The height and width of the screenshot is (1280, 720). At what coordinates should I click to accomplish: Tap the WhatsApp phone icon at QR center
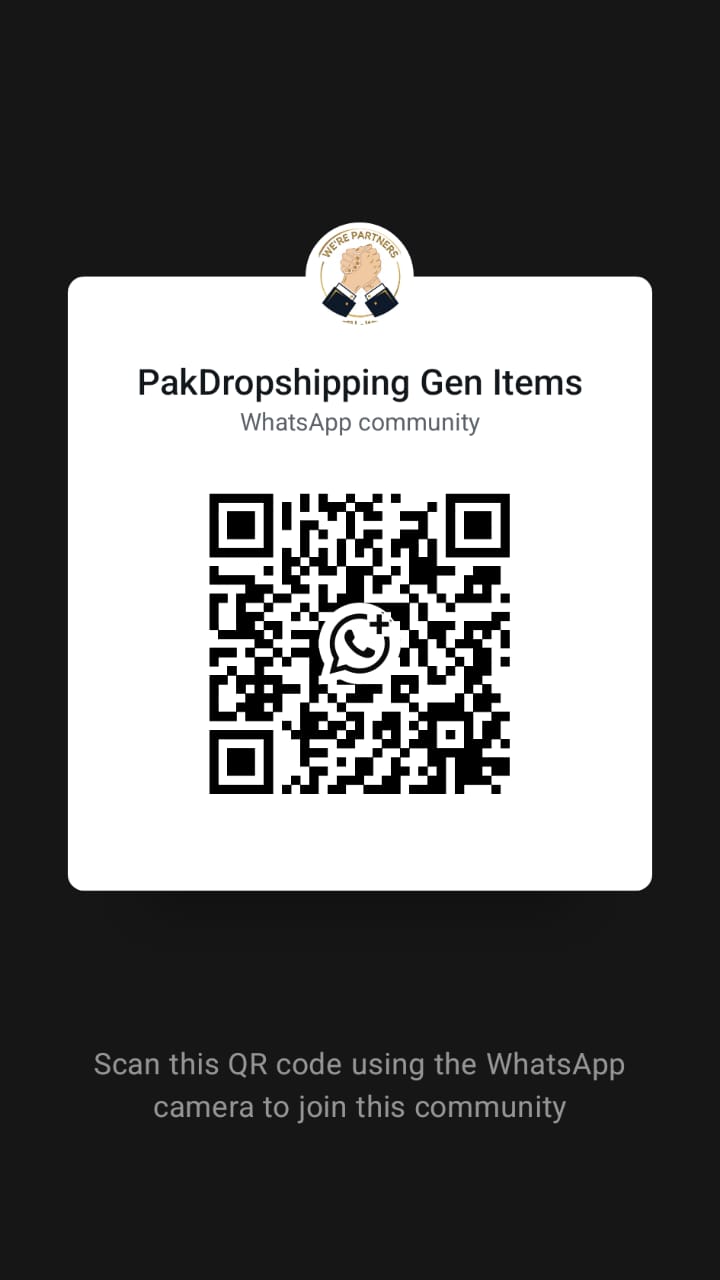pyautogui.click(x=358, y=645)
